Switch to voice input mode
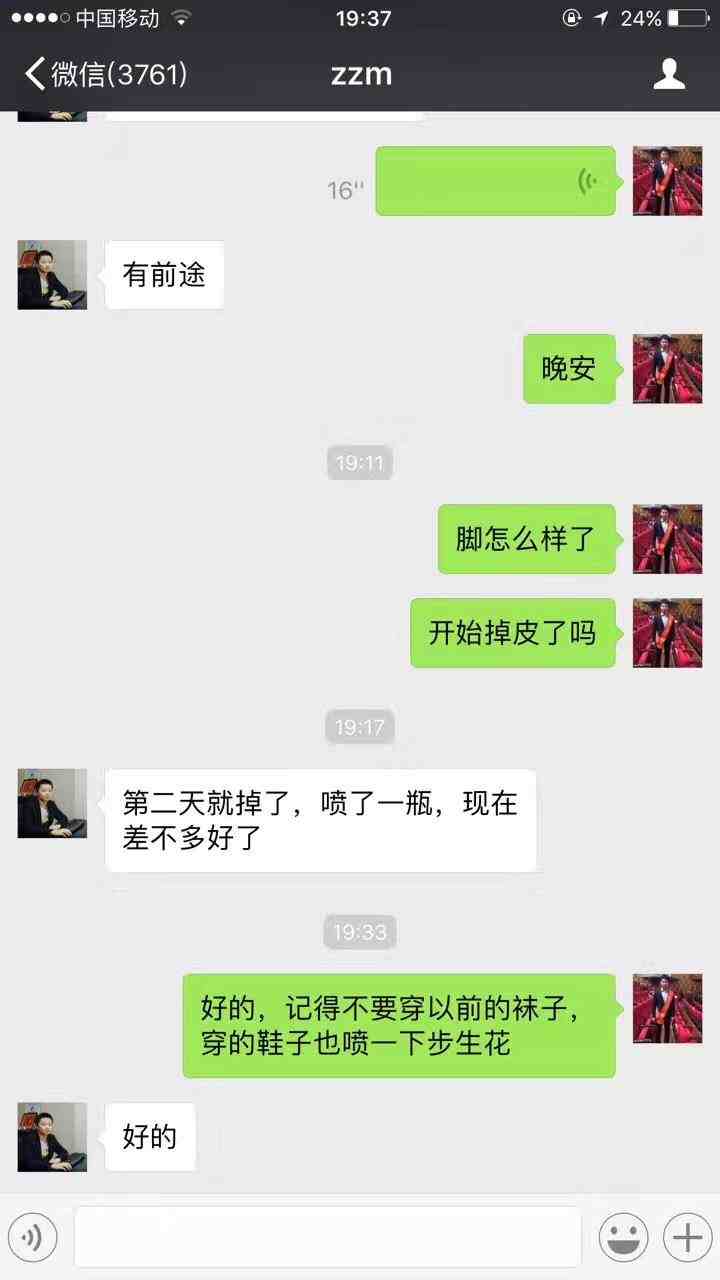The image size is (720, 1280). 33,1238
